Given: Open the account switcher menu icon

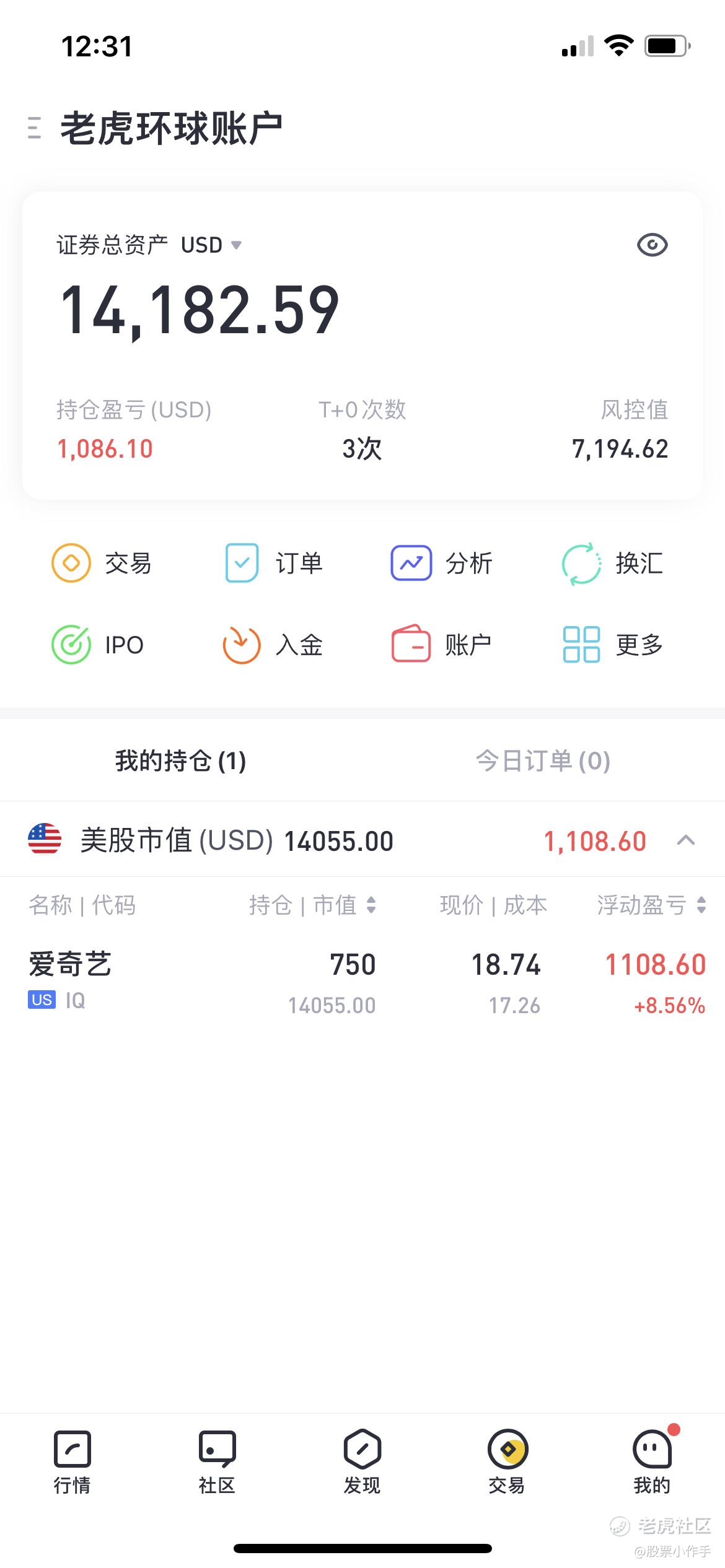Looking at the screenshot, I should [35, 128].
